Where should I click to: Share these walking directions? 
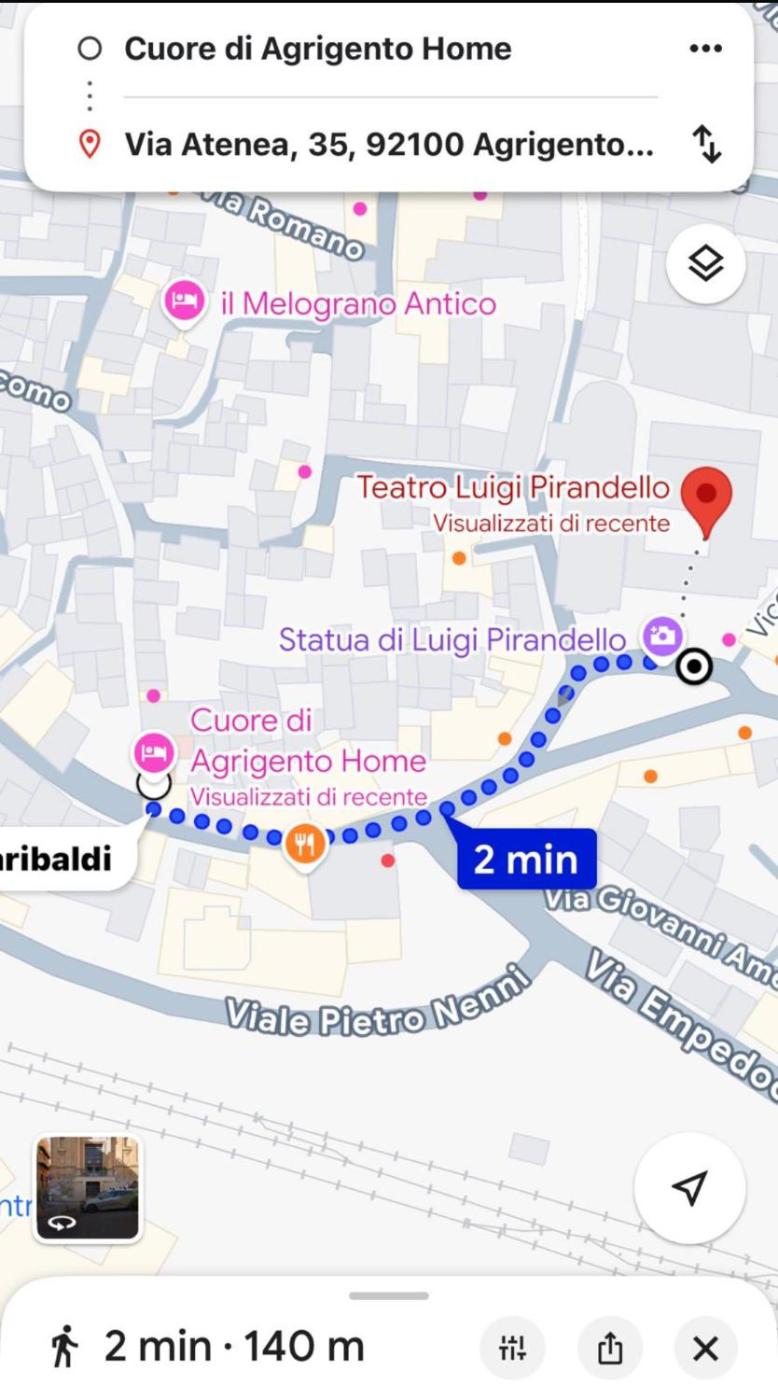[609, 1349]
